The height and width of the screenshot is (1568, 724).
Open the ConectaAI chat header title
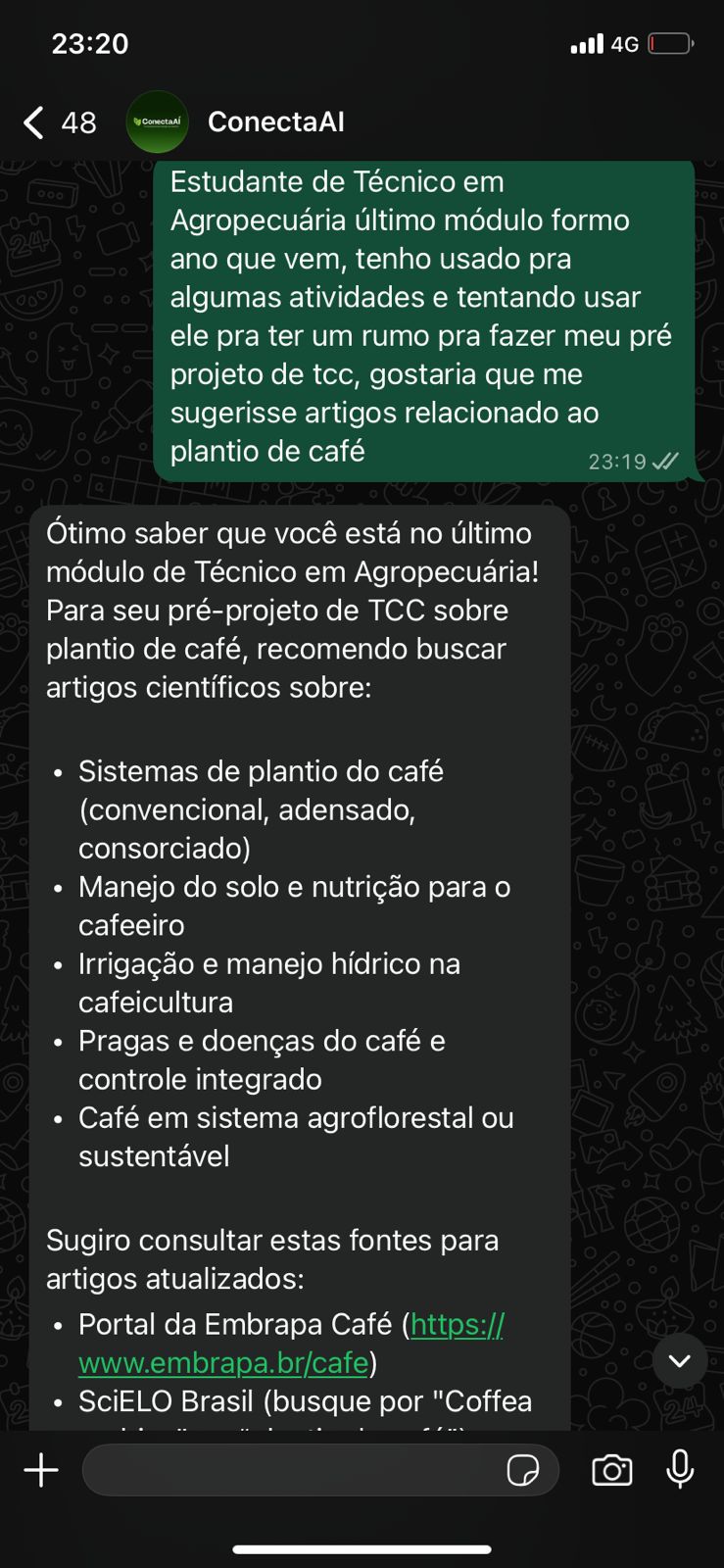point(276,122)
